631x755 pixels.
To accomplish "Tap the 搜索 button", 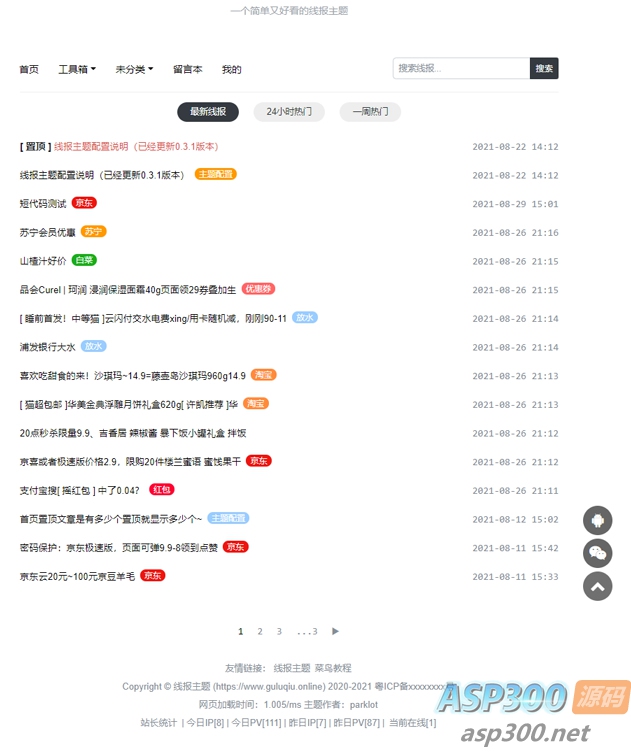I will [544, 69].
